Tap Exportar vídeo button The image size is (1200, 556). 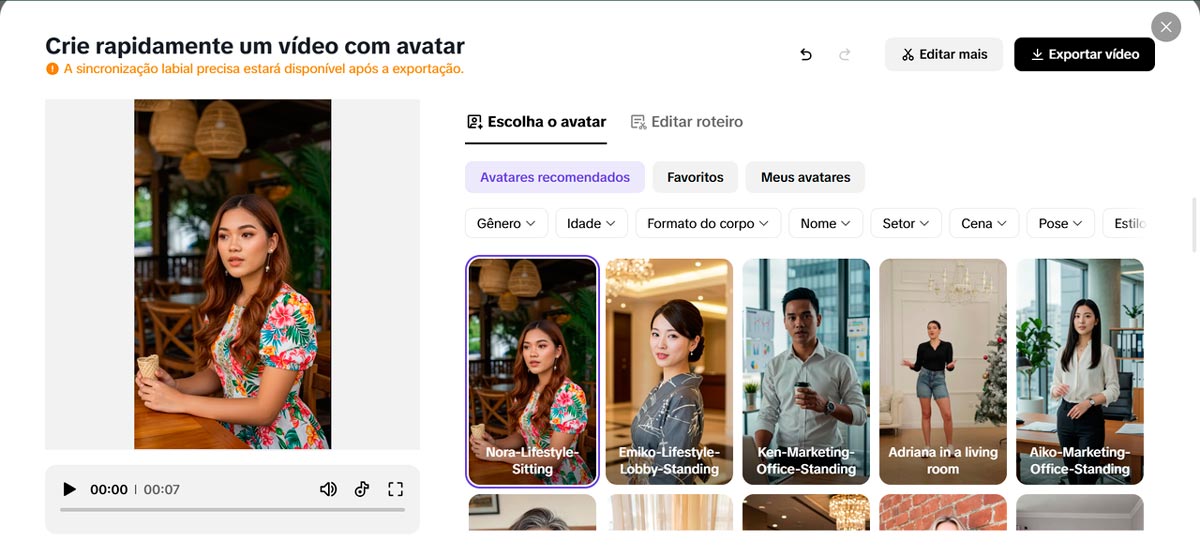pyautogui.click(x=1084, y=54)
